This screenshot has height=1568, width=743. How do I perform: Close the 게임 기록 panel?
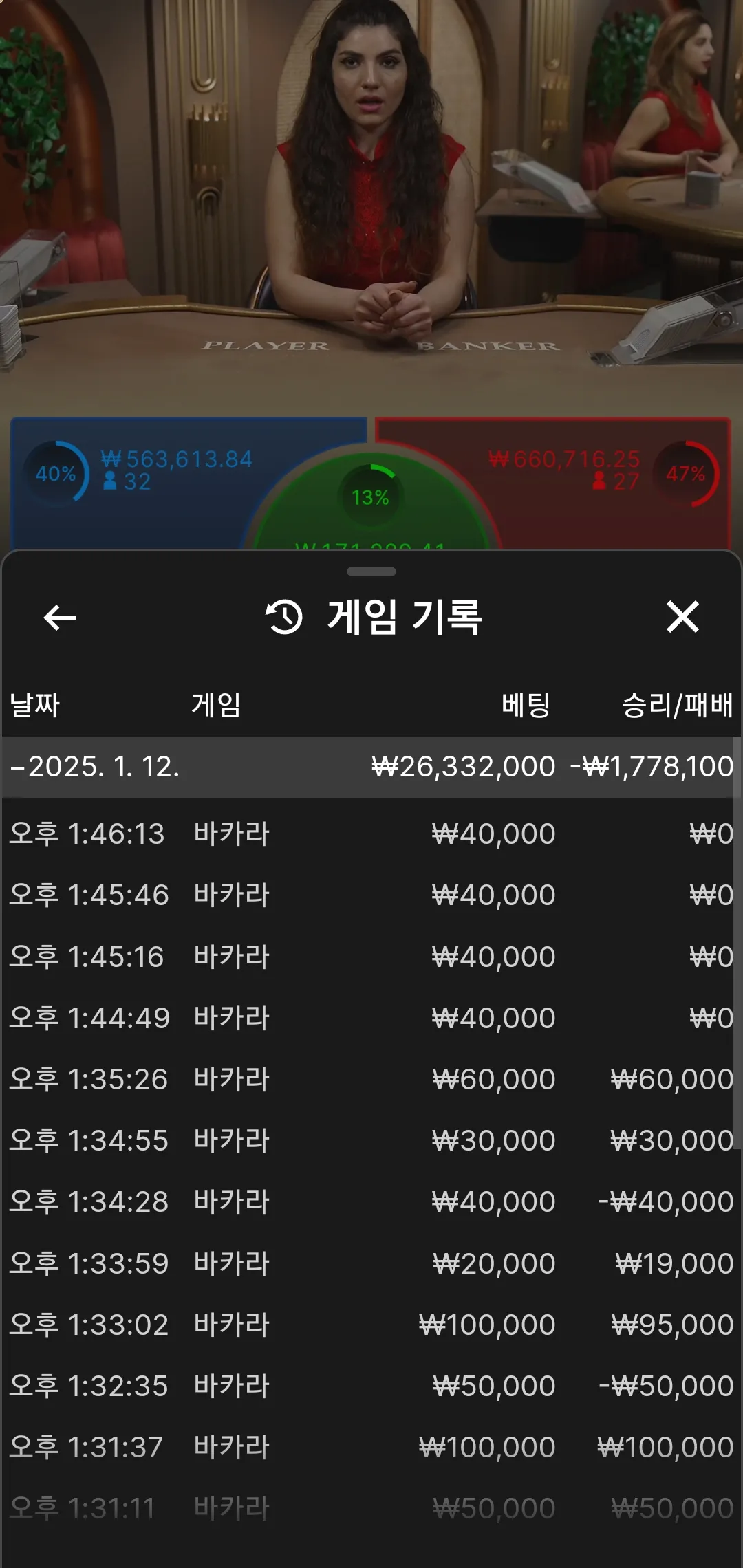[x=682, y=616]
